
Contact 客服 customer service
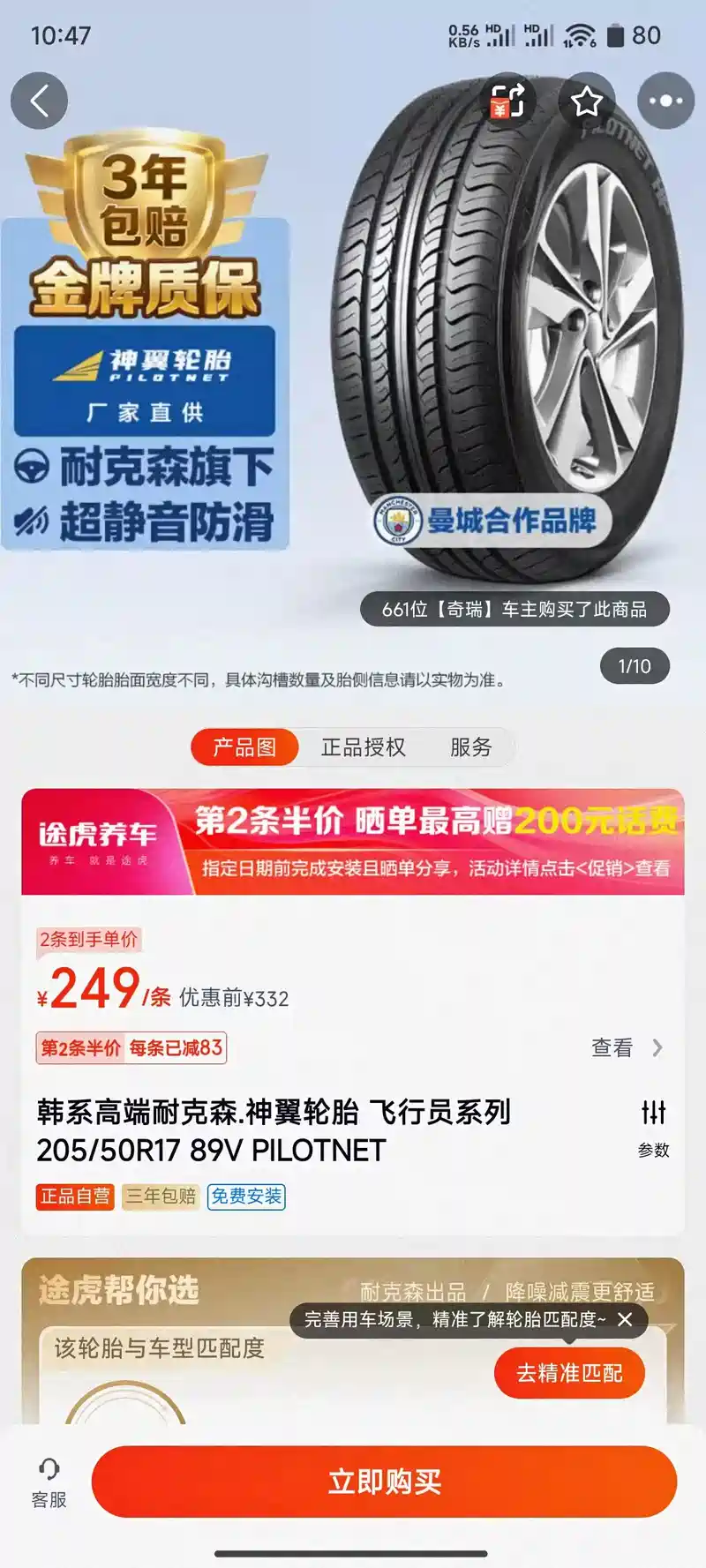49,1482
